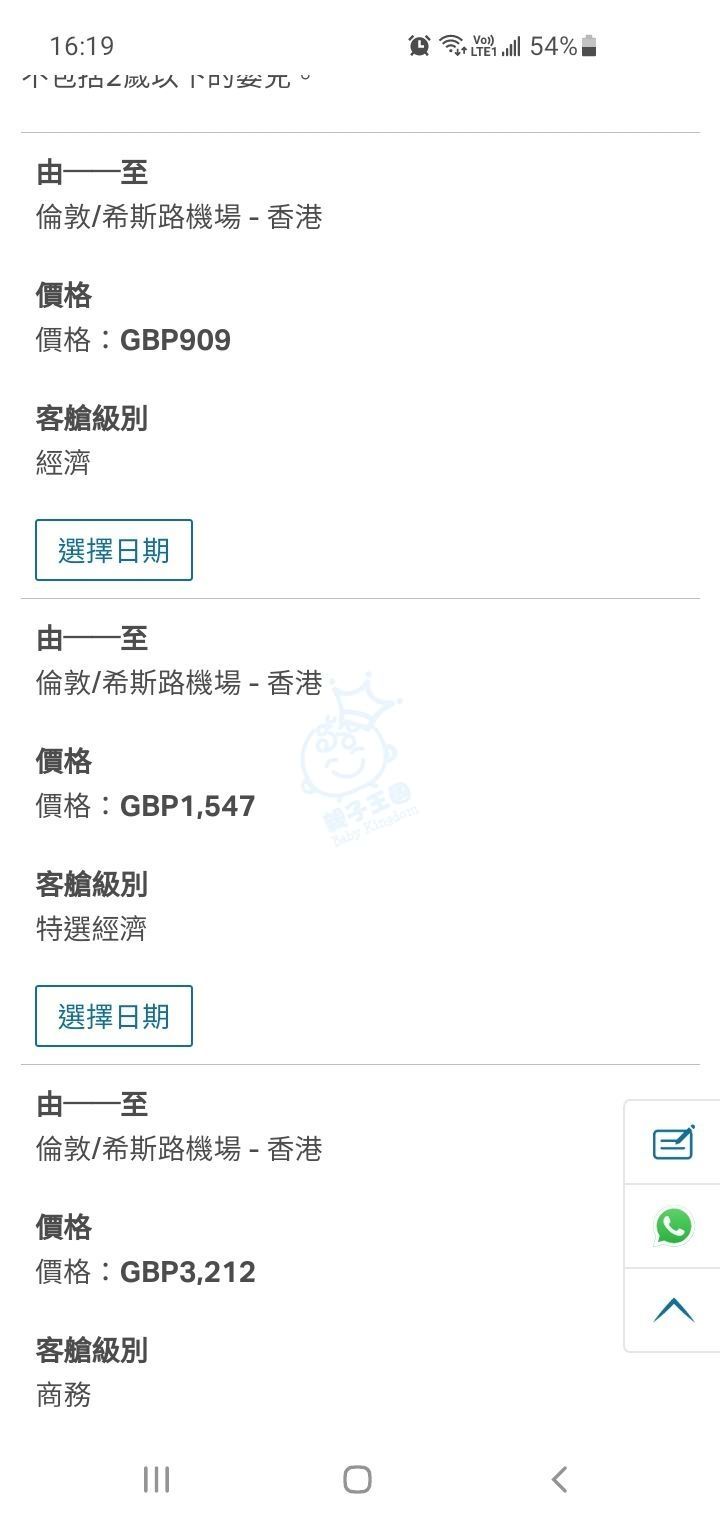Go back using the system back button
The height and width of the screenshot is (1520, 720).
(x=560, y=1479)
